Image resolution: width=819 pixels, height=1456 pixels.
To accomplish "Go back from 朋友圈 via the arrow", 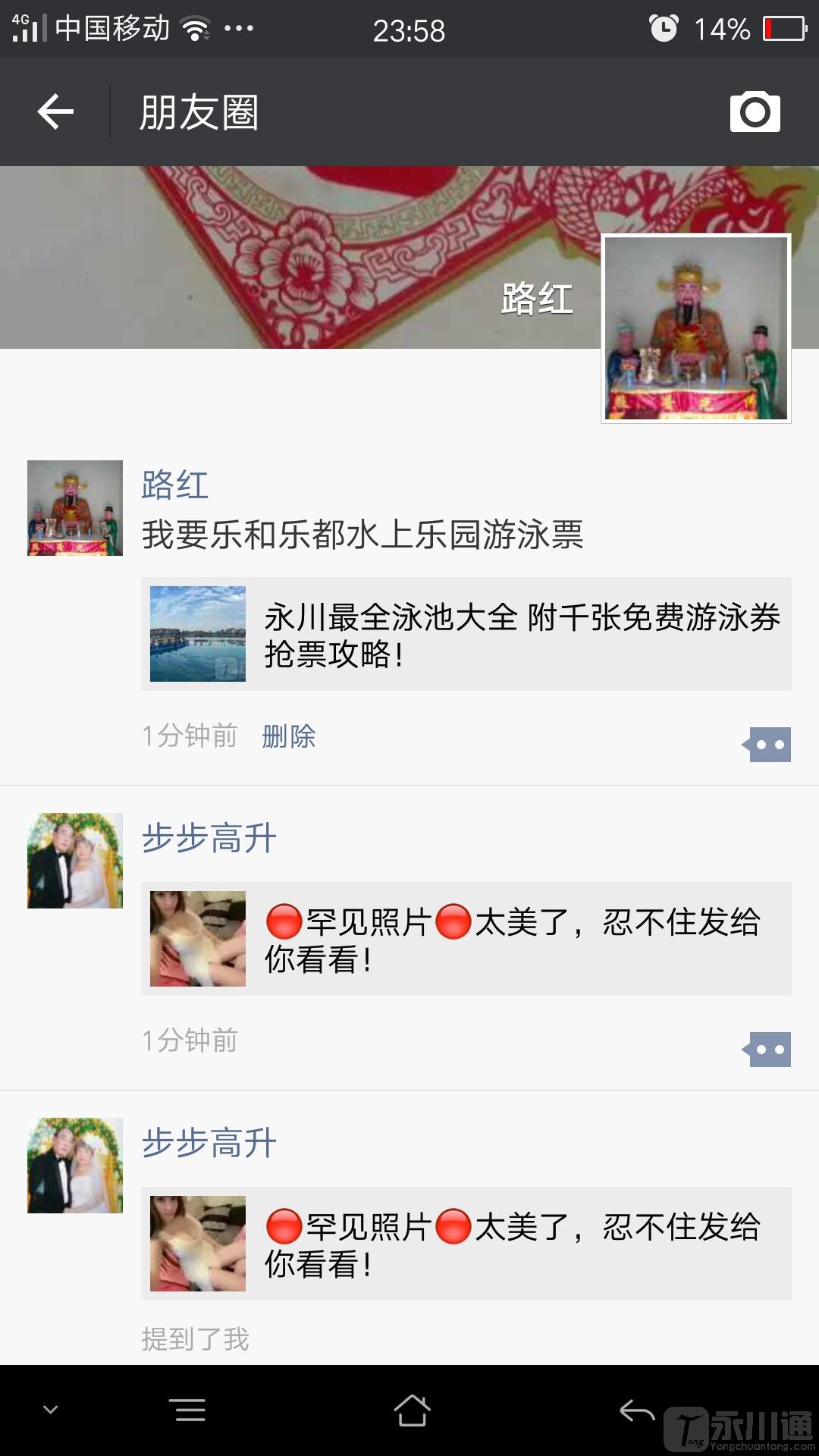I will (55, 112).
